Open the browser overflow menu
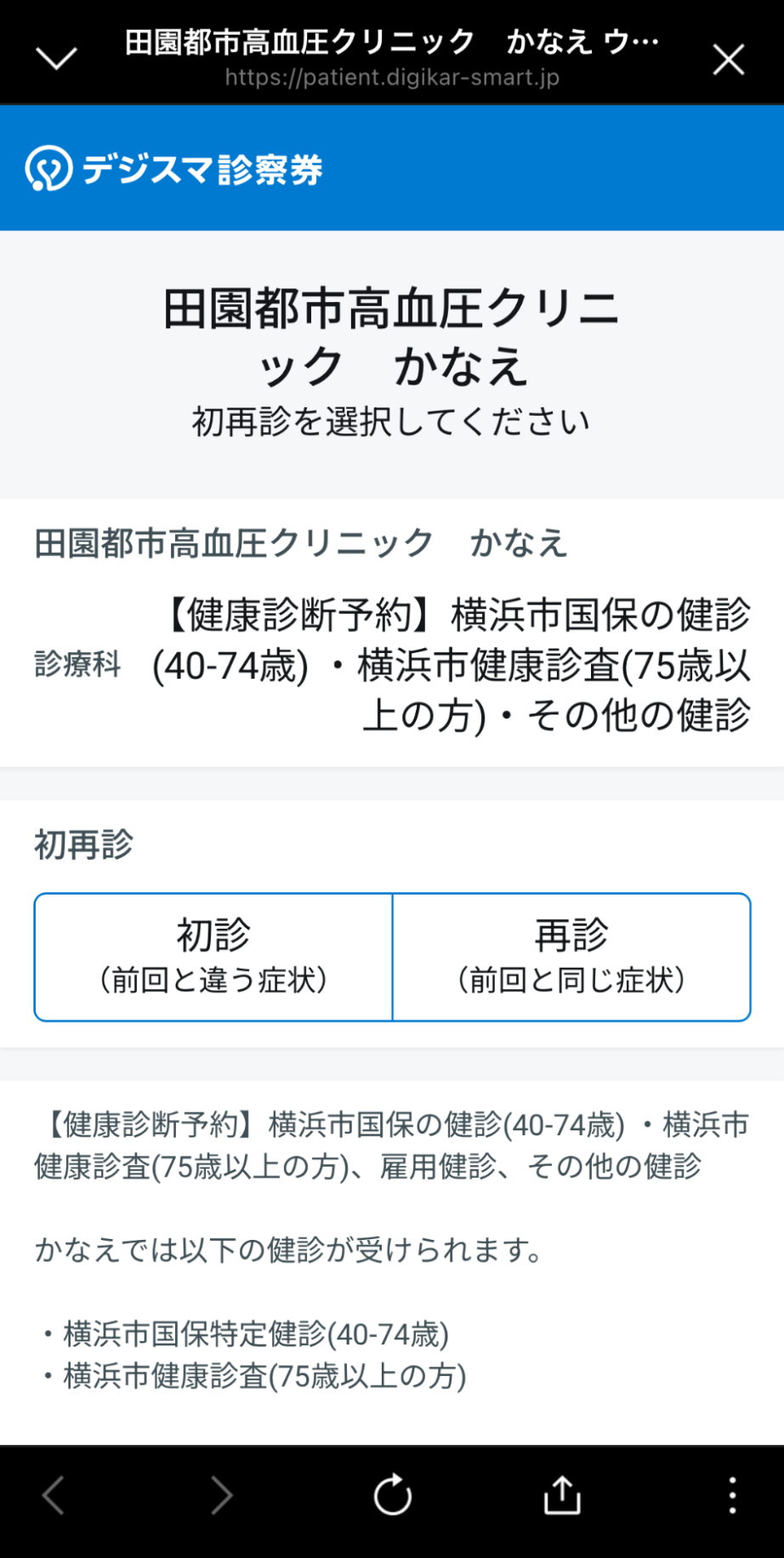 pos(732,1494)
